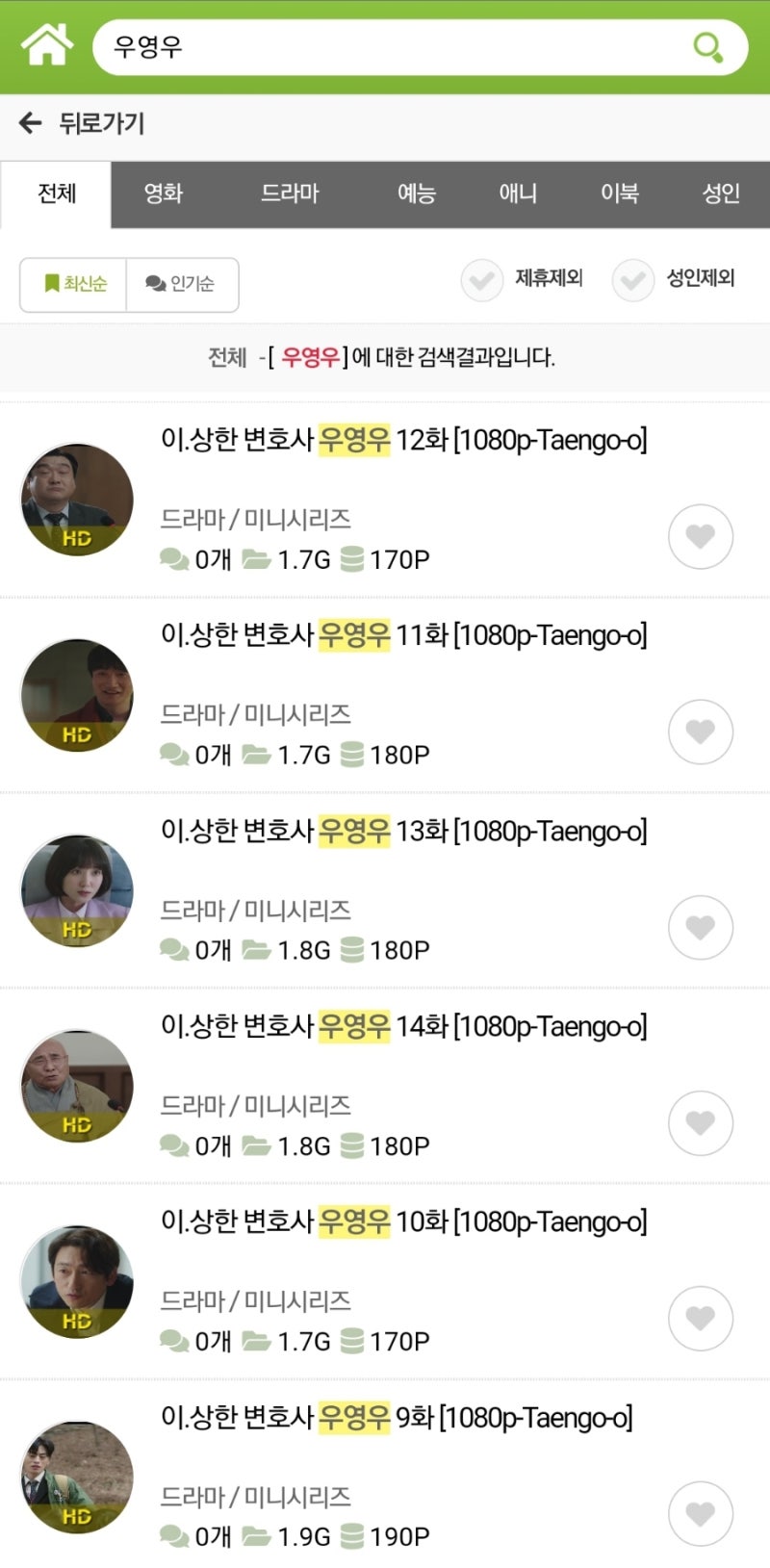Enable the 제휴제외 filter checkbox
770x1568 pixels.
click(481, 280)
